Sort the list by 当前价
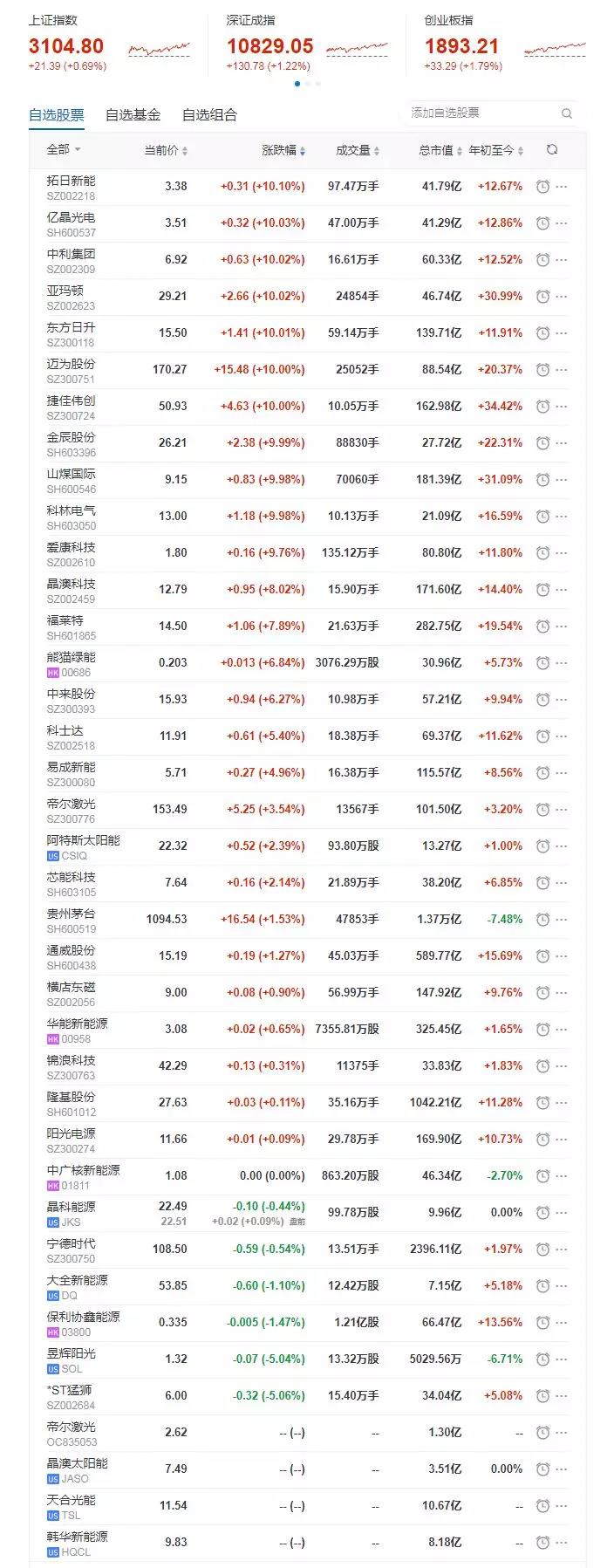This screenshot has height=1568, width=614. [x=166, y=151]
